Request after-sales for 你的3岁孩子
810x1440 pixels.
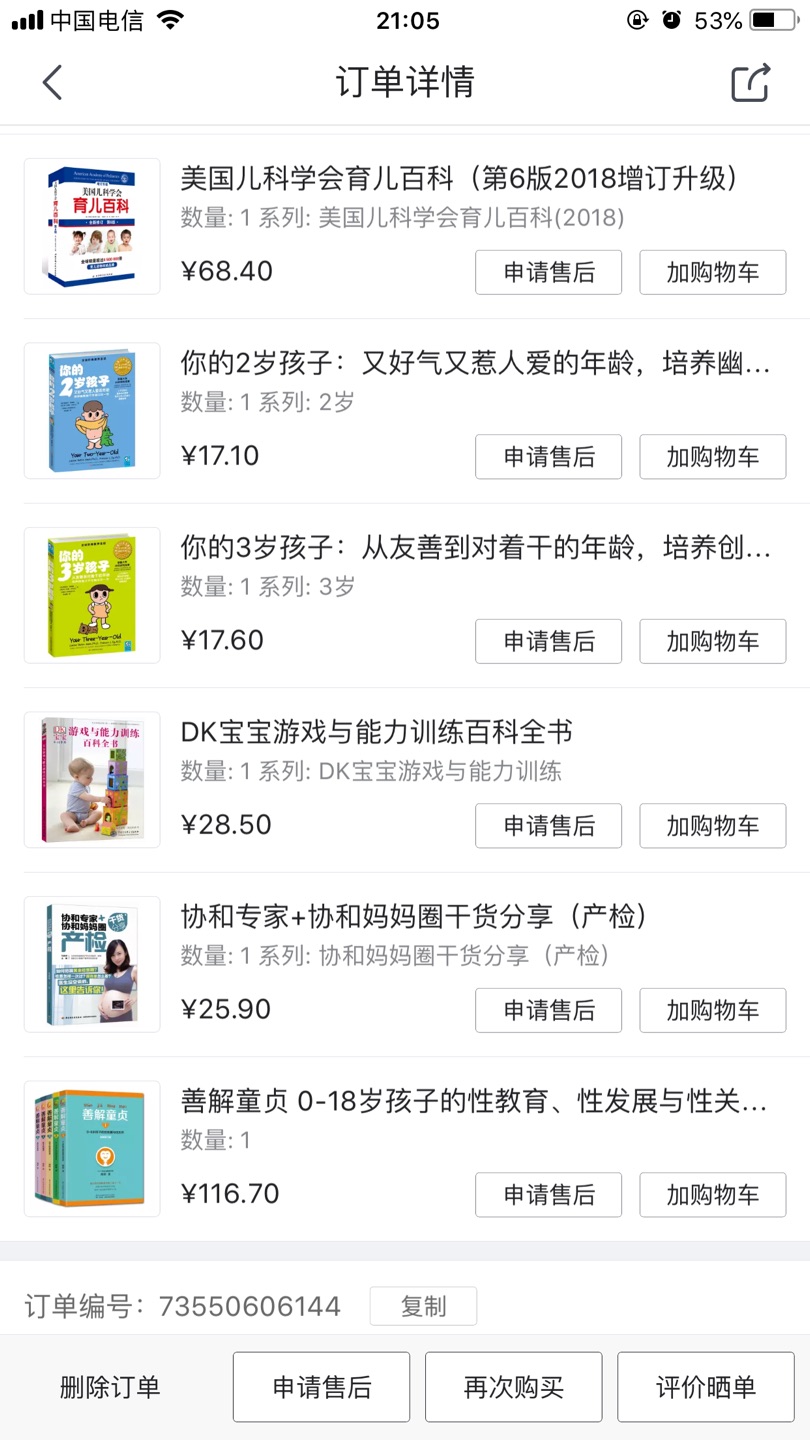548,641
